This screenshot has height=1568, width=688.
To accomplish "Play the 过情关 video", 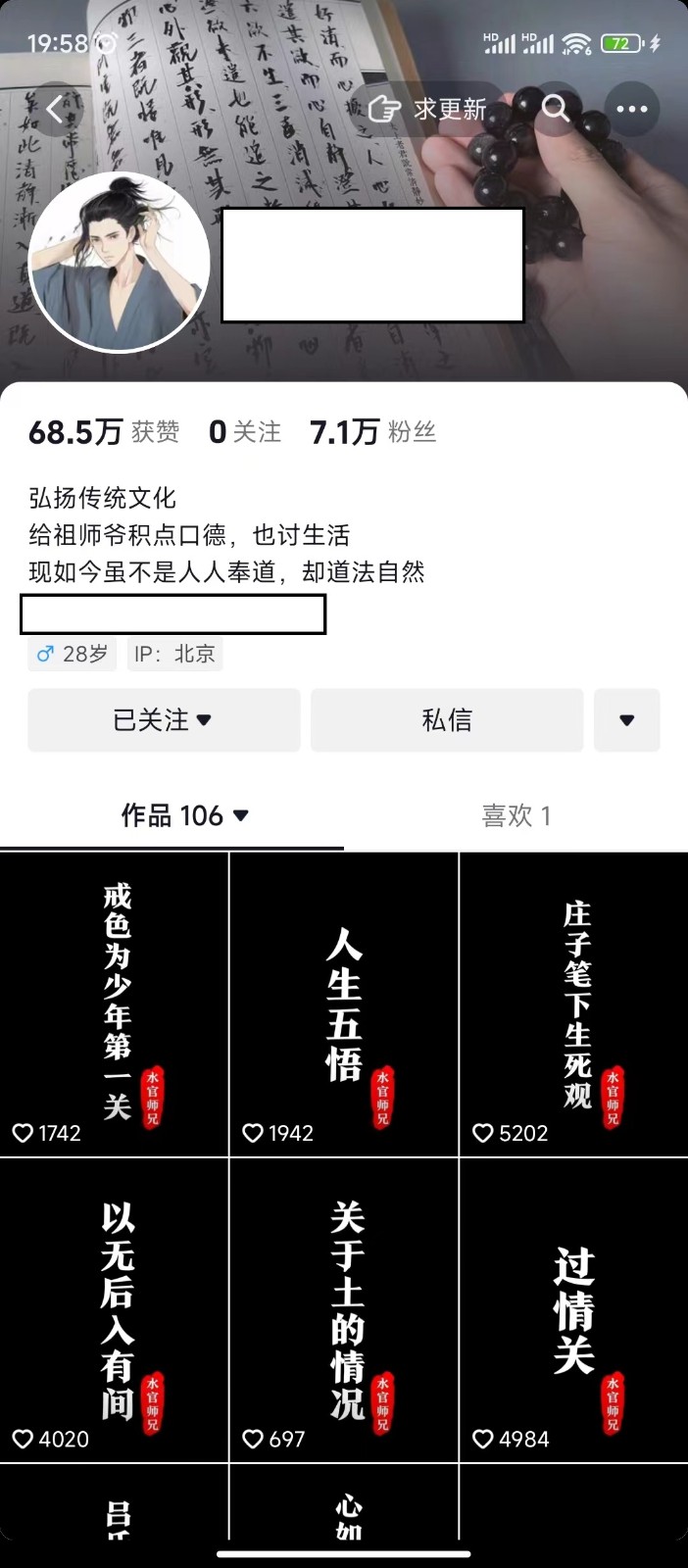I will (x=573, y=1310).
